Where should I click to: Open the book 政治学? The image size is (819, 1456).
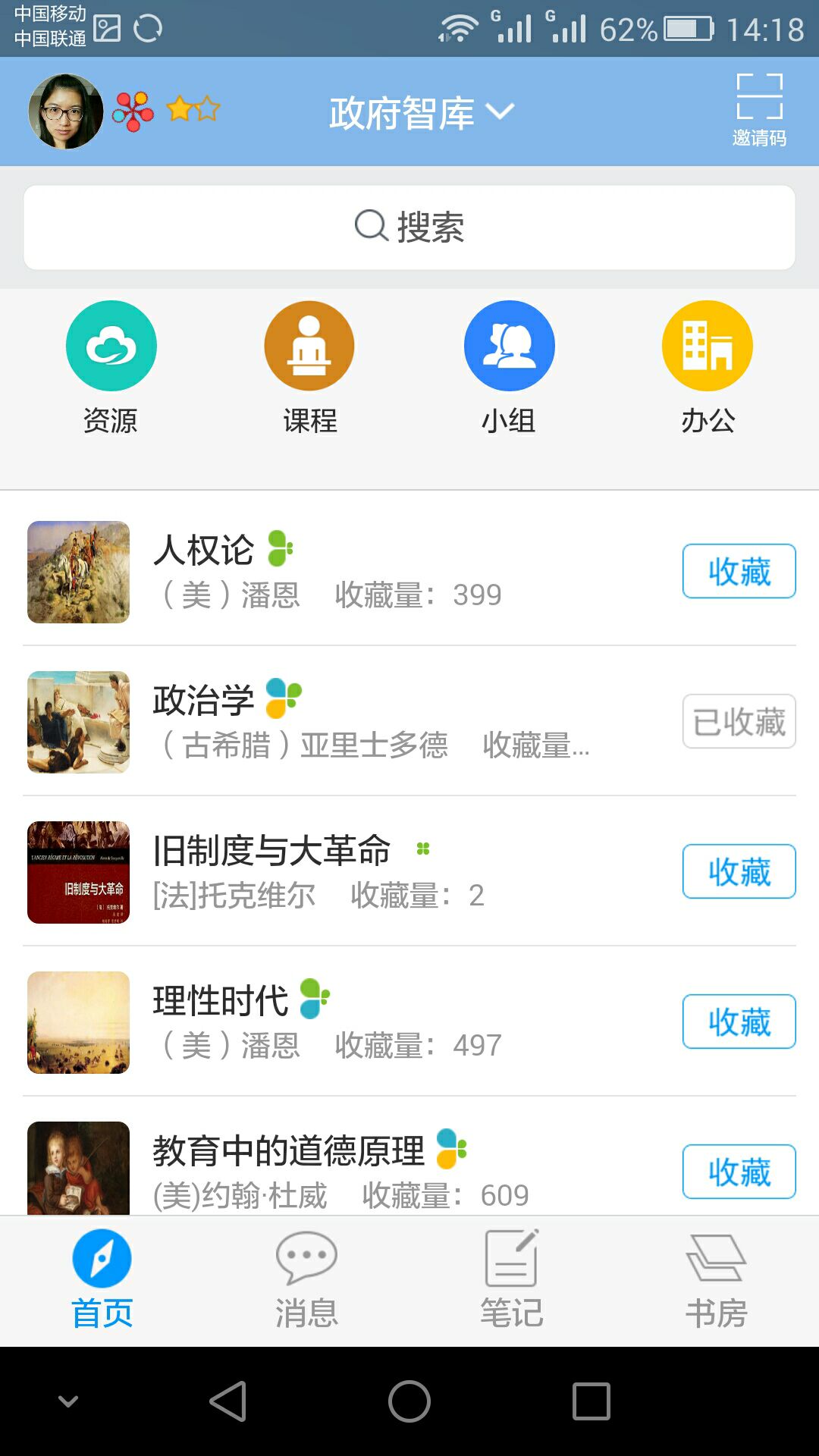point(203,700)
